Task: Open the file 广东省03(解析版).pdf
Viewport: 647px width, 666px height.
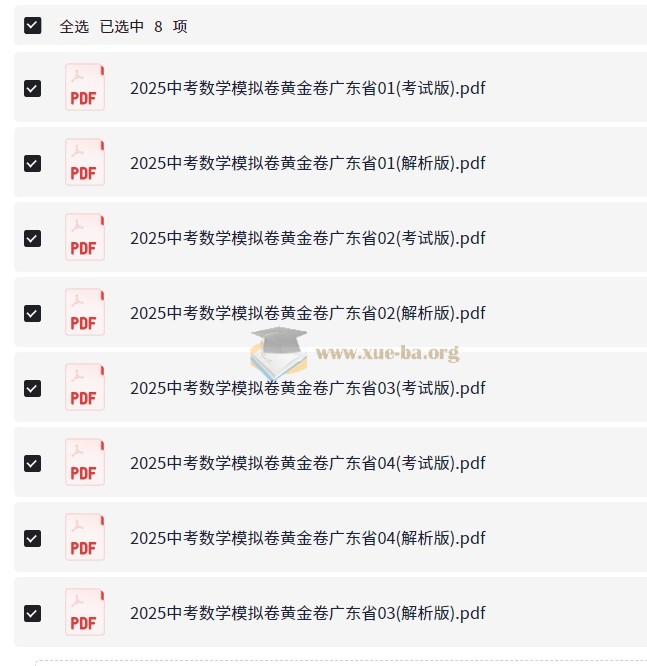Action: point(307,613)
